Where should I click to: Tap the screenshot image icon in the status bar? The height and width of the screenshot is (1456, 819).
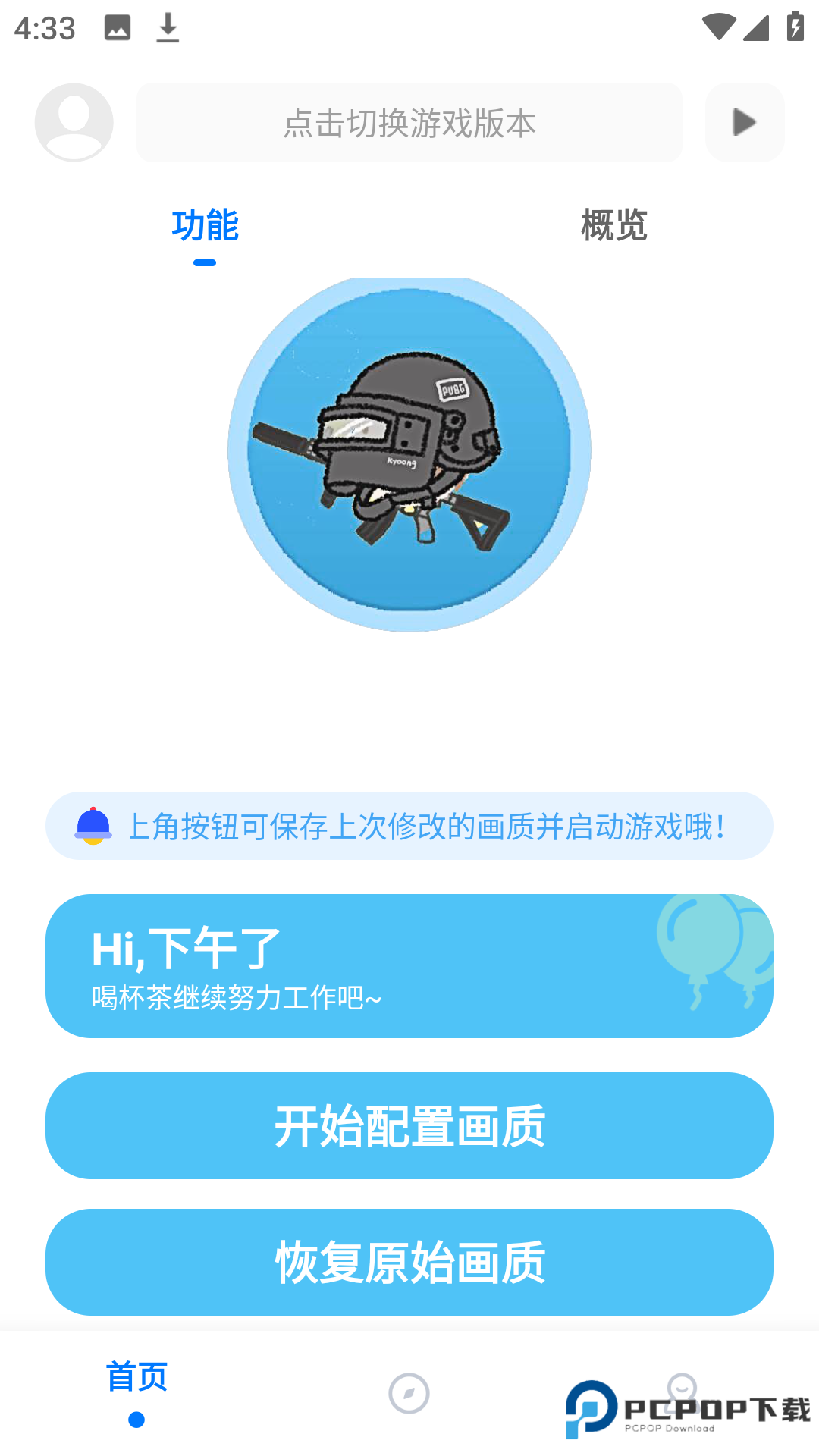[118, 28]
